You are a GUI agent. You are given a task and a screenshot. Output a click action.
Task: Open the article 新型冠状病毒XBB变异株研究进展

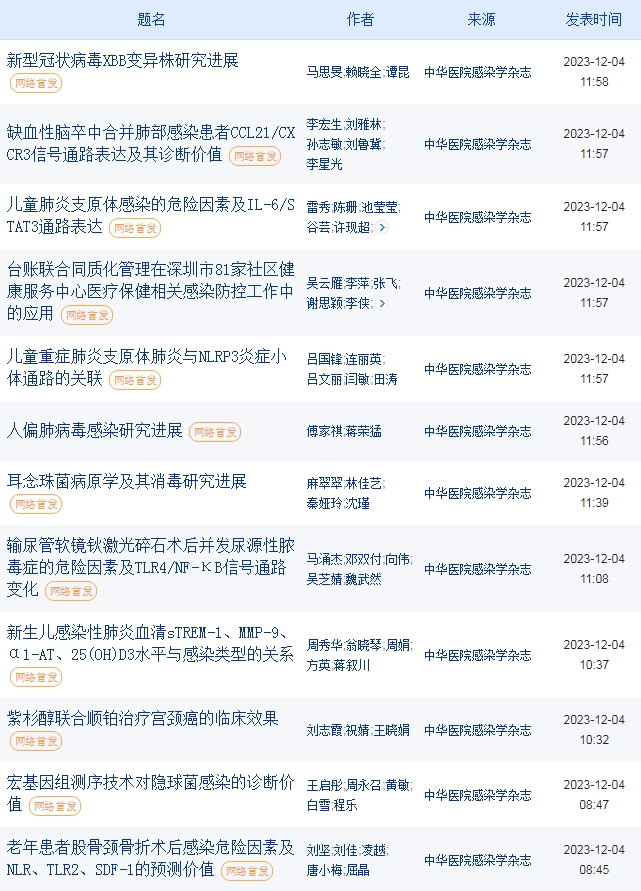pos(123,61)
